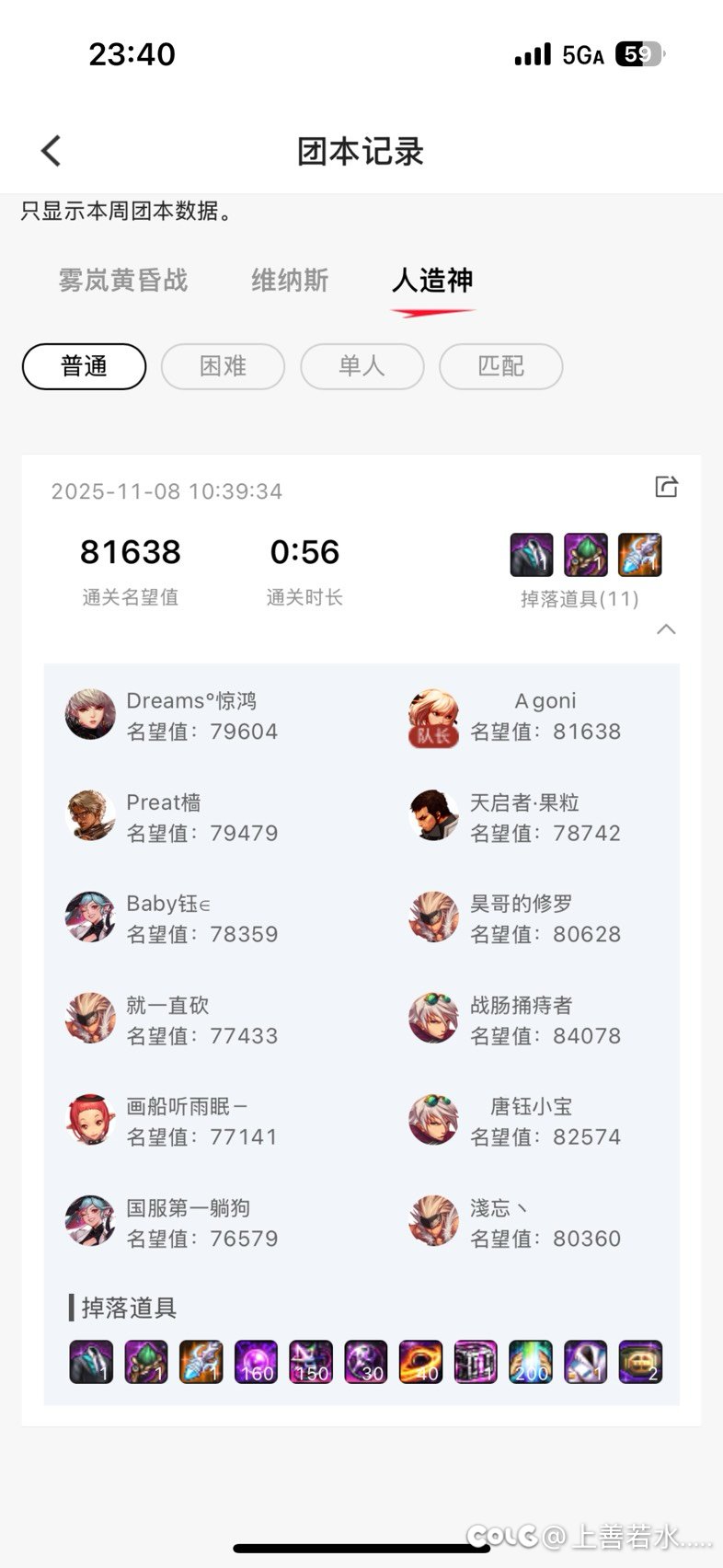Filter by 困难 difficulty

point(223,366)
